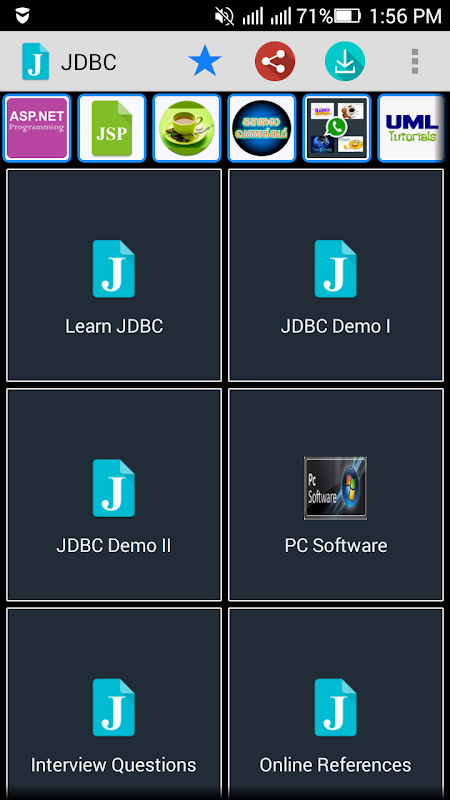Open the WhatsApp images app tile

pyautogui.click(x=337, y=128)
